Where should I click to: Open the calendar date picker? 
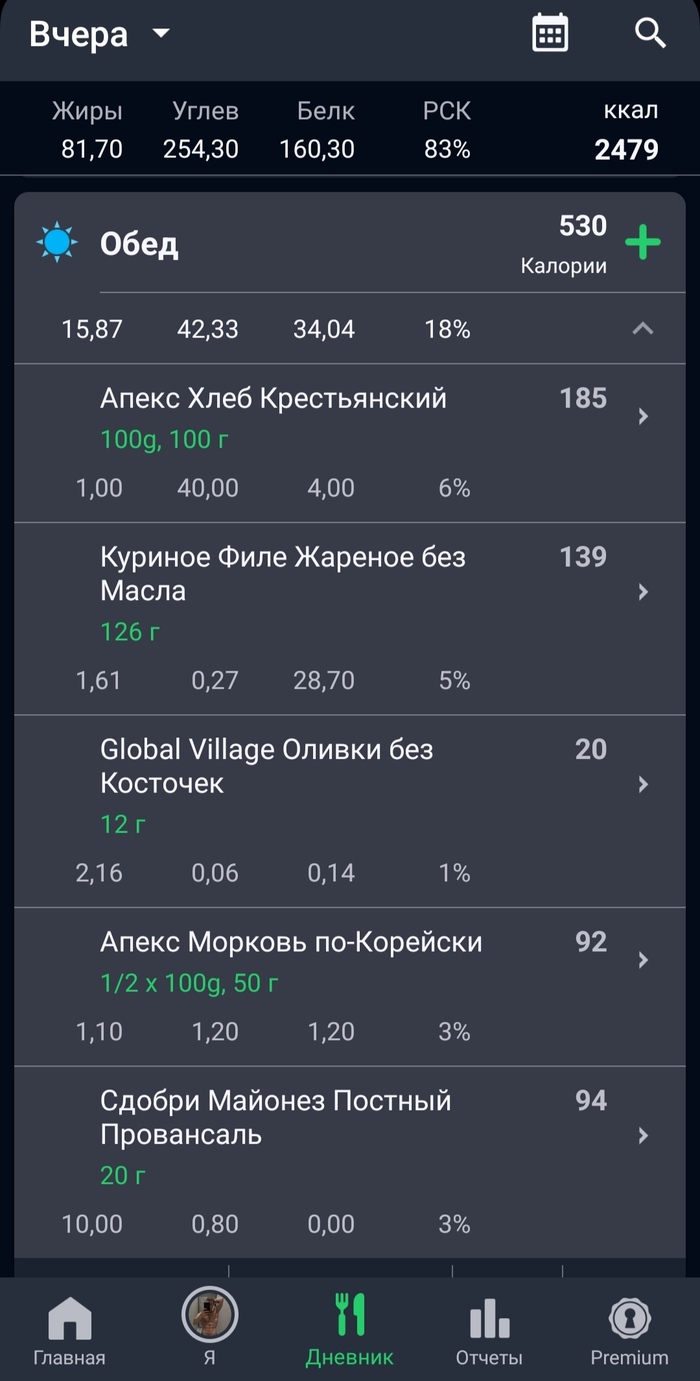point(550,33)
